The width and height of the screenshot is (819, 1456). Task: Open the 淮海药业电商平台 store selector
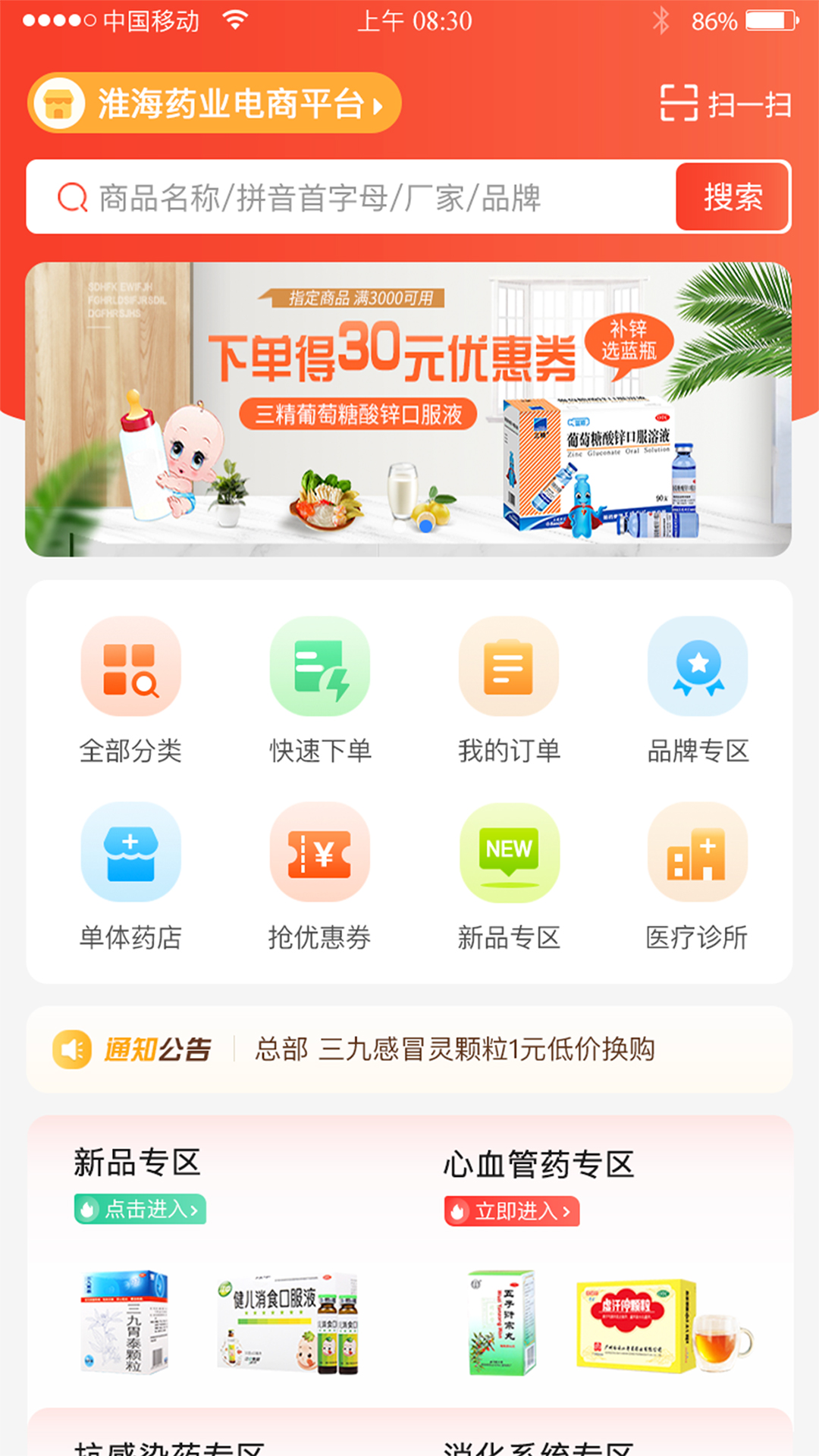[214, 103]
